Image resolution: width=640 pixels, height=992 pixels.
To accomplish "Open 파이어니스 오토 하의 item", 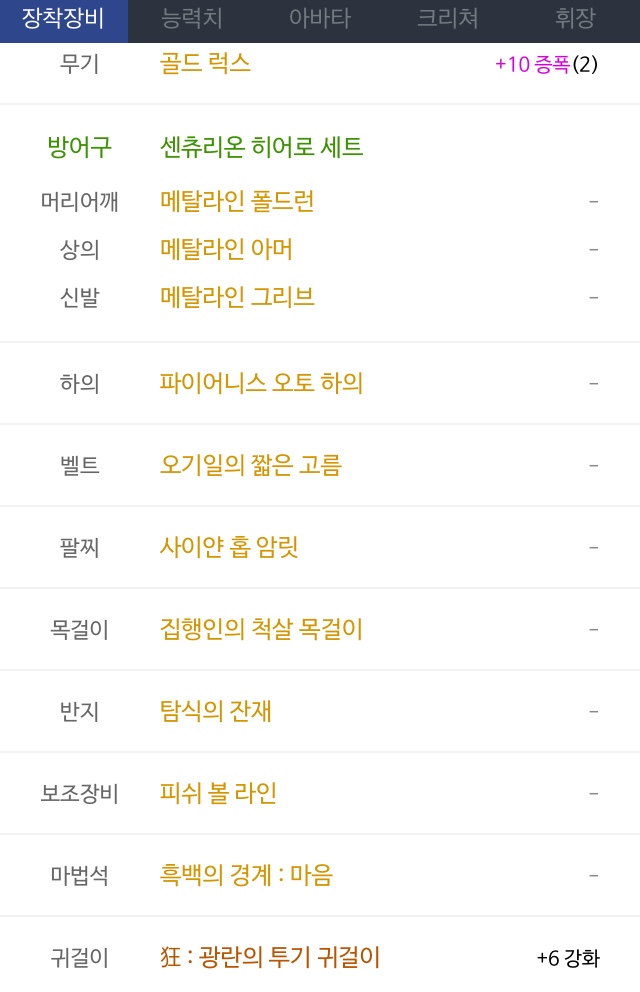I will [261, 383].
